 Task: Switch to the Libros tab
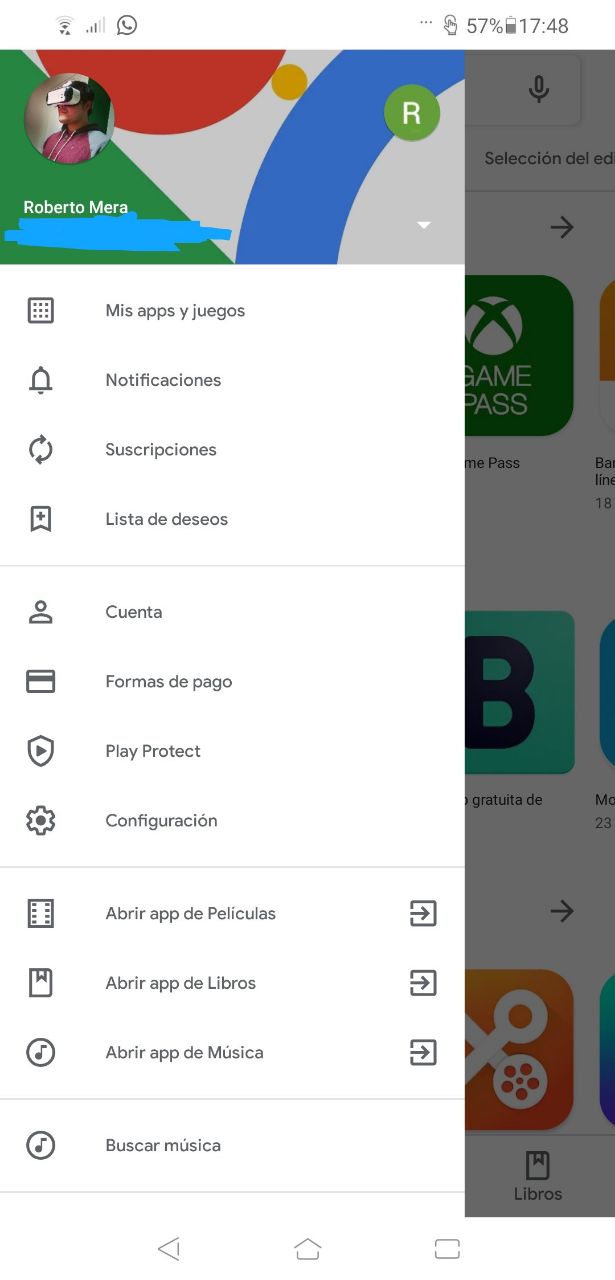[x=538, y=1176]
